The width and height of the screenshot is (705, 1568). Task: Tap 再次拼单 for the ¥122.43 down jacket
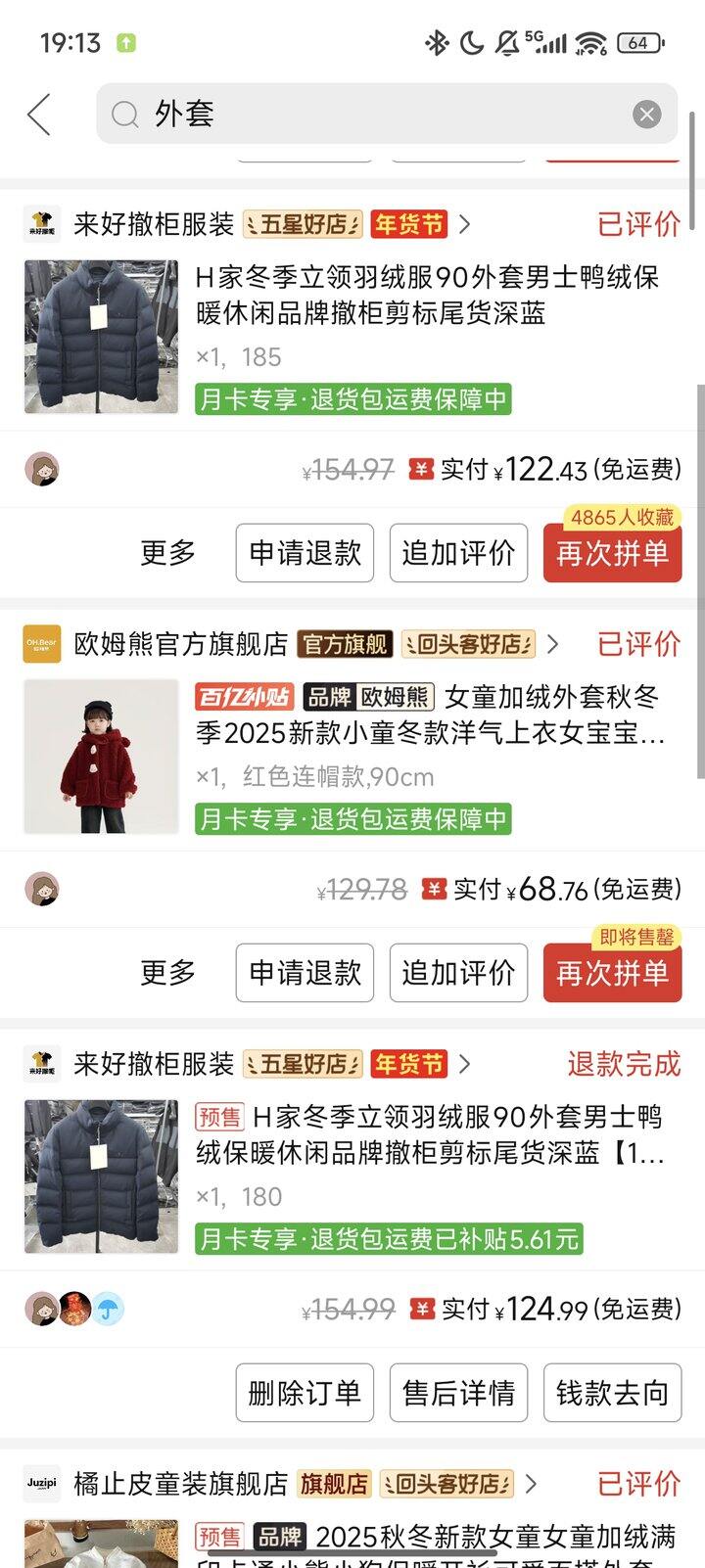click(612, 553)
